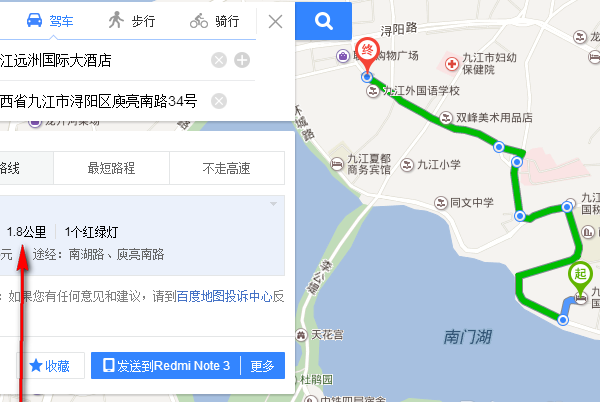The image size is (600, 402).
Task: Choose the 不走高速 route option
Action: [x=226, y=167]
